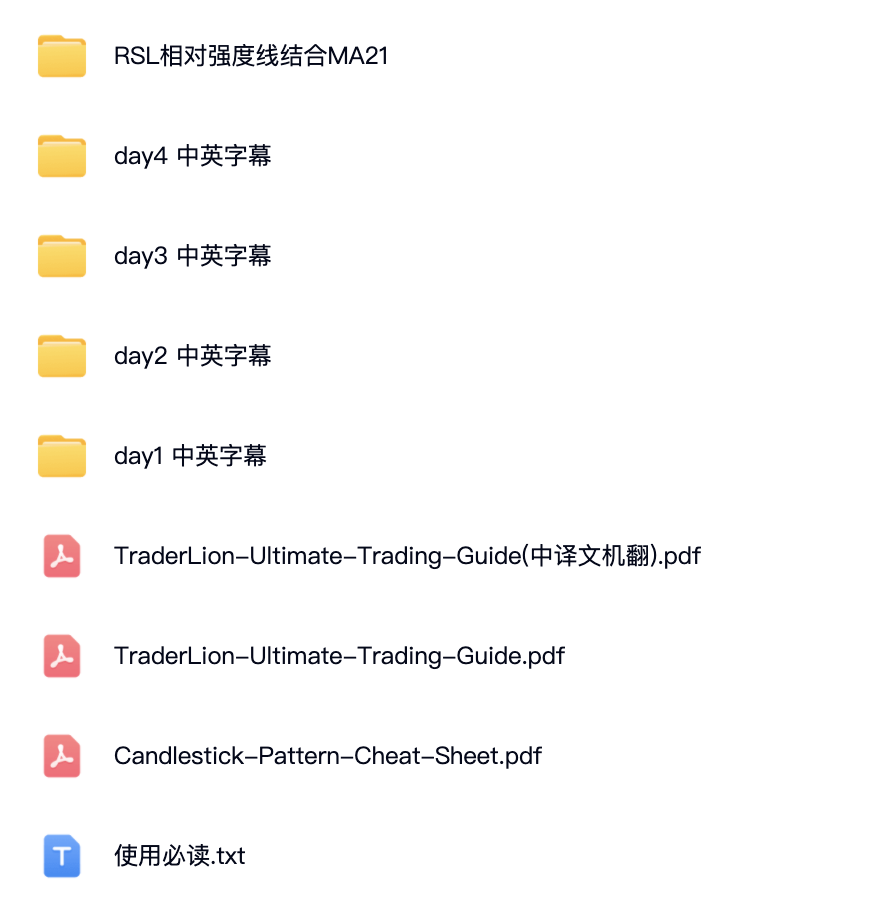The height and width of the screenshot is (898, 870).
Task: Open the RSL相对强度线结合MA21 folder icon
Action: pyautogui.click(x=62, y=56)
